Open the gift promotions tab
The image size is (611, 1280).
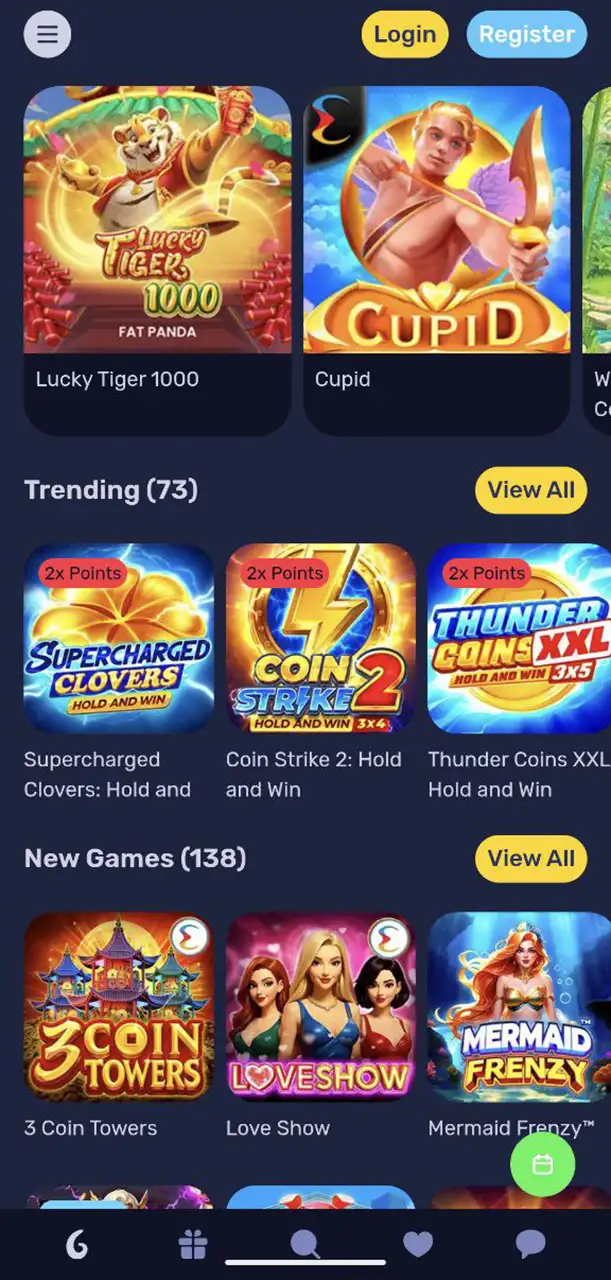tap(193, 1244)
